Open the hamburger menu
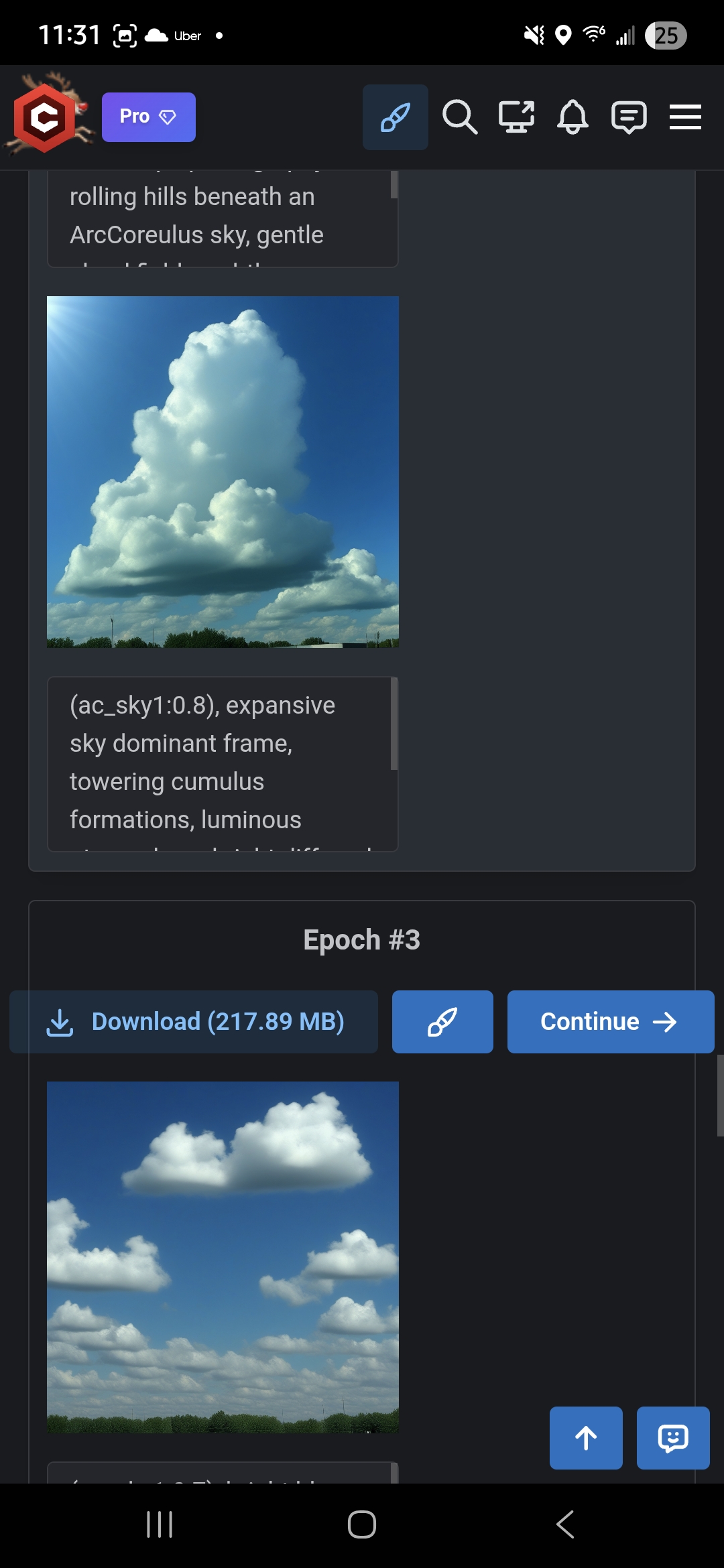Viewport: 724px width, 1568px height. [685, 117]
